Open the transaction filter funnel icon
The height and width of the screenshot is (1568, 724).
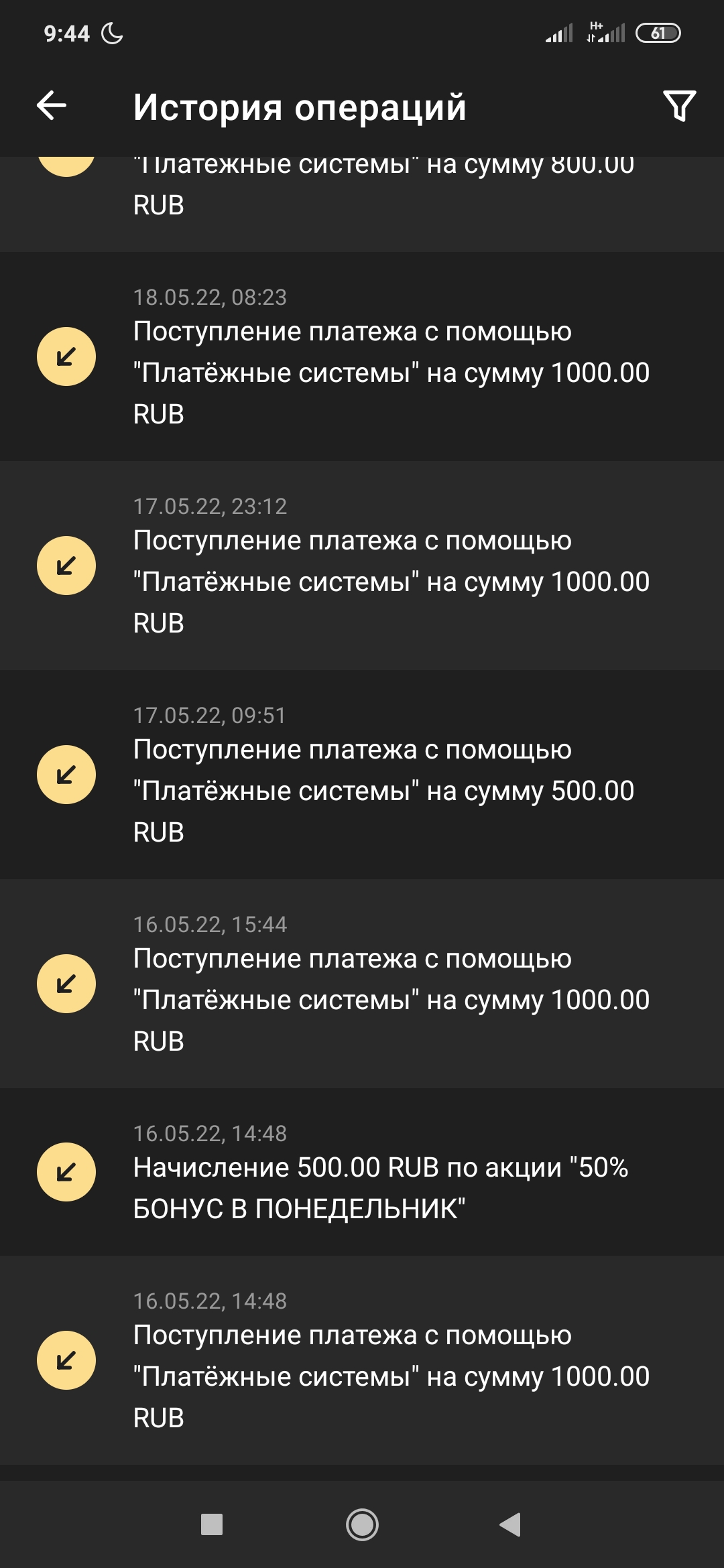680,106
